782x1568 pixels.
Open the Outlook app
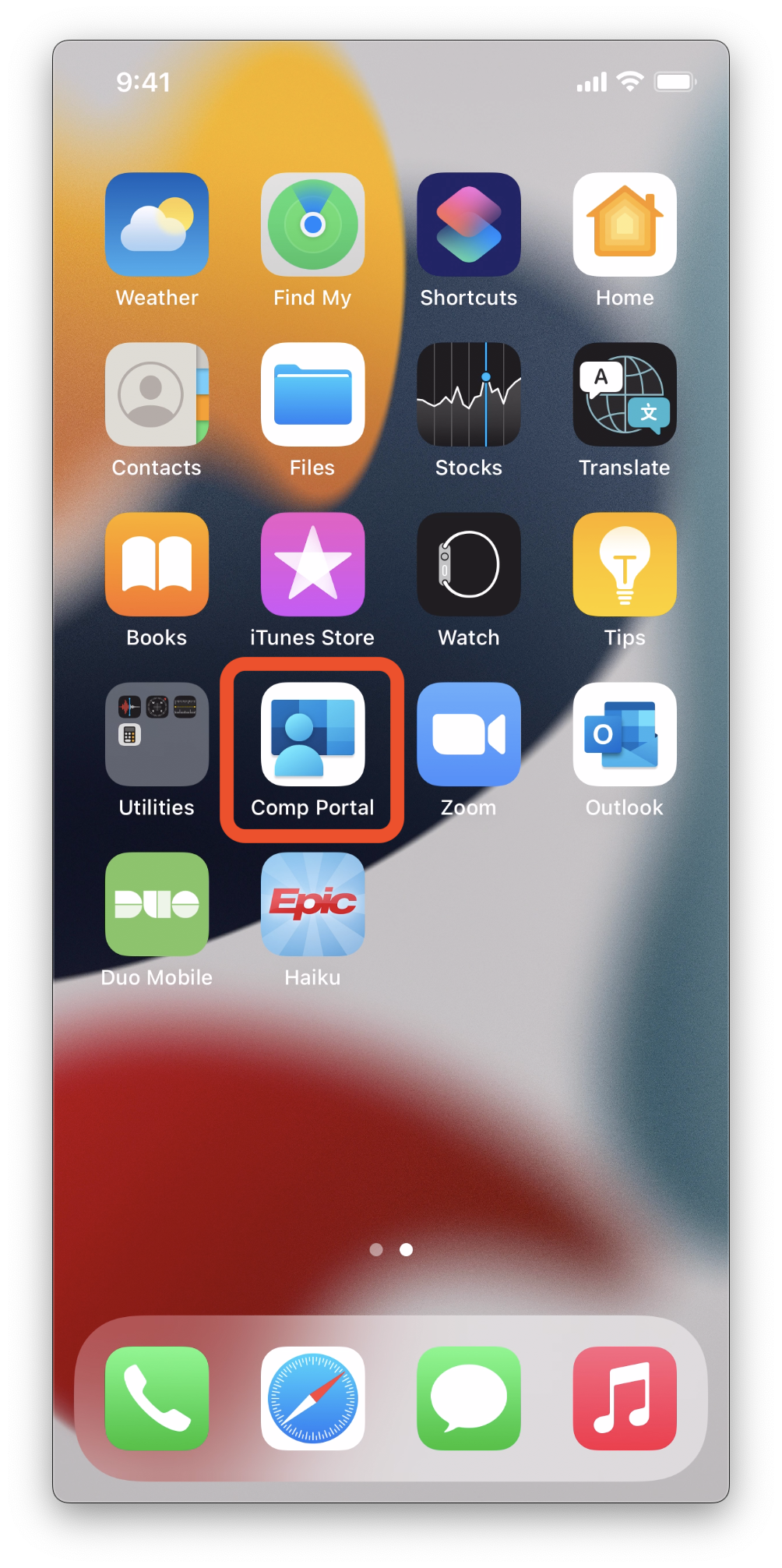(x=624, y=734)
